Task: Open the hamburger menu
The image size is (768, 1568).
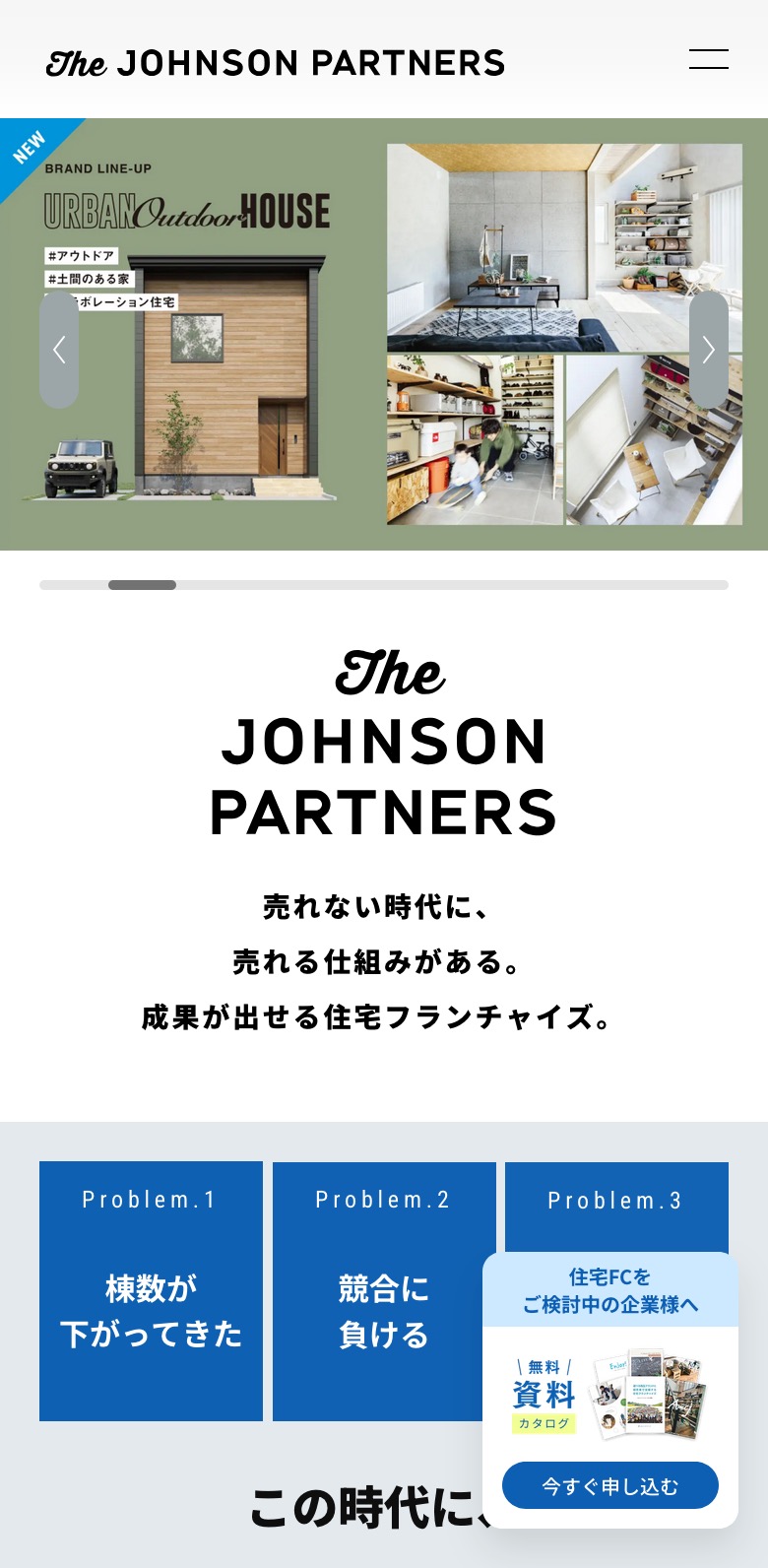Action: 708,59
